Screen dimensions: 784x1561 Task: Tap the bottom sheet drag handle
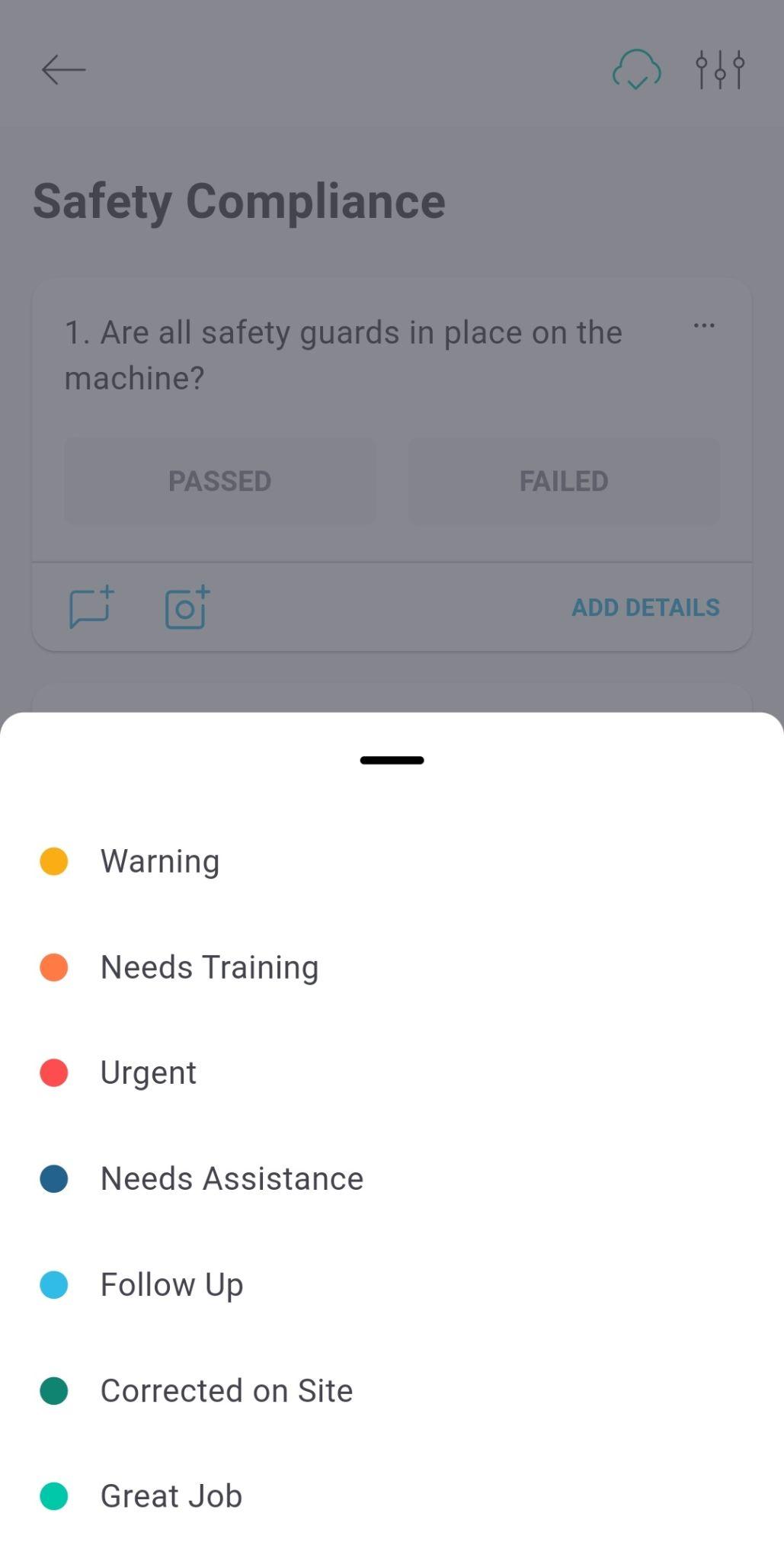pos(392,760)
